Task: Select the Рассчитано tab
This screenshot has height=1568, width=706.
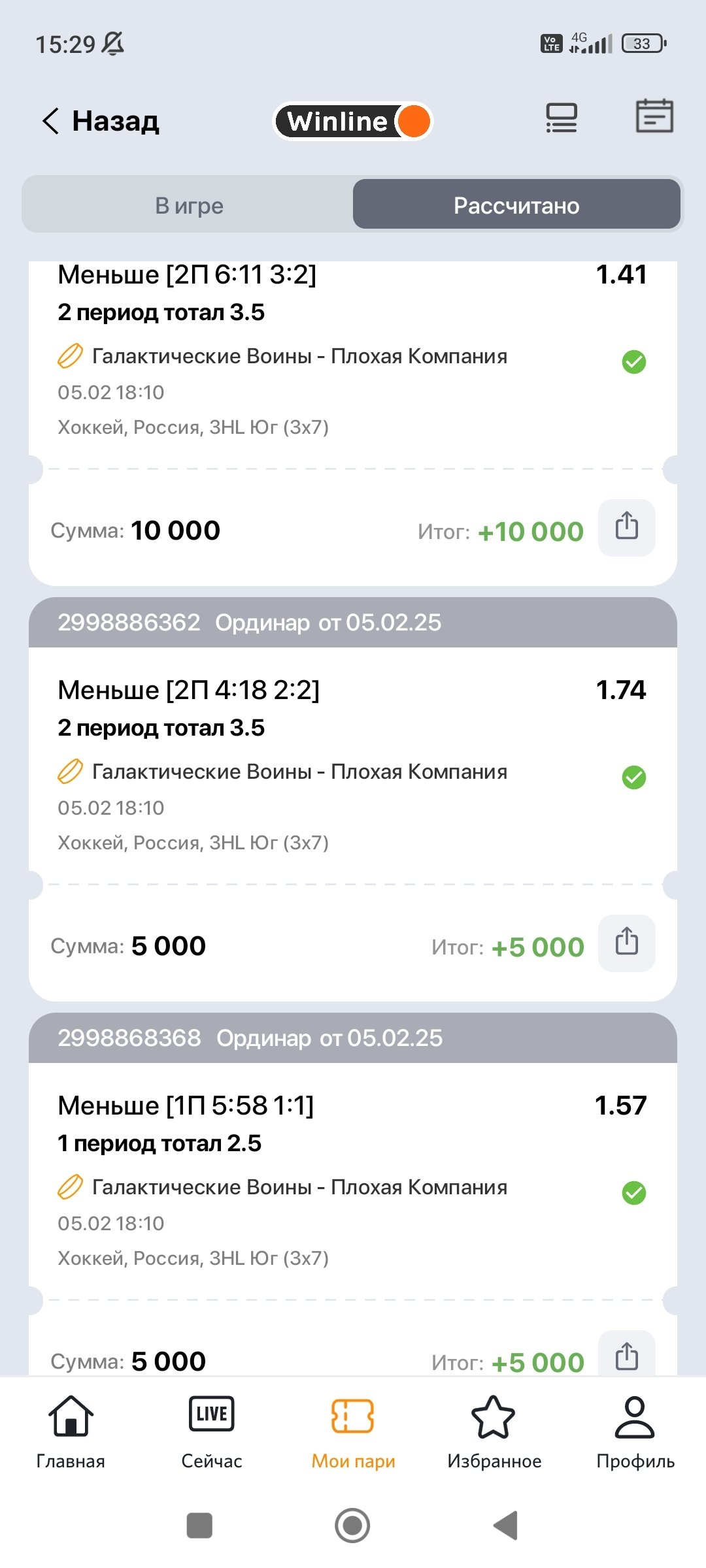Action: pos(516,205)
